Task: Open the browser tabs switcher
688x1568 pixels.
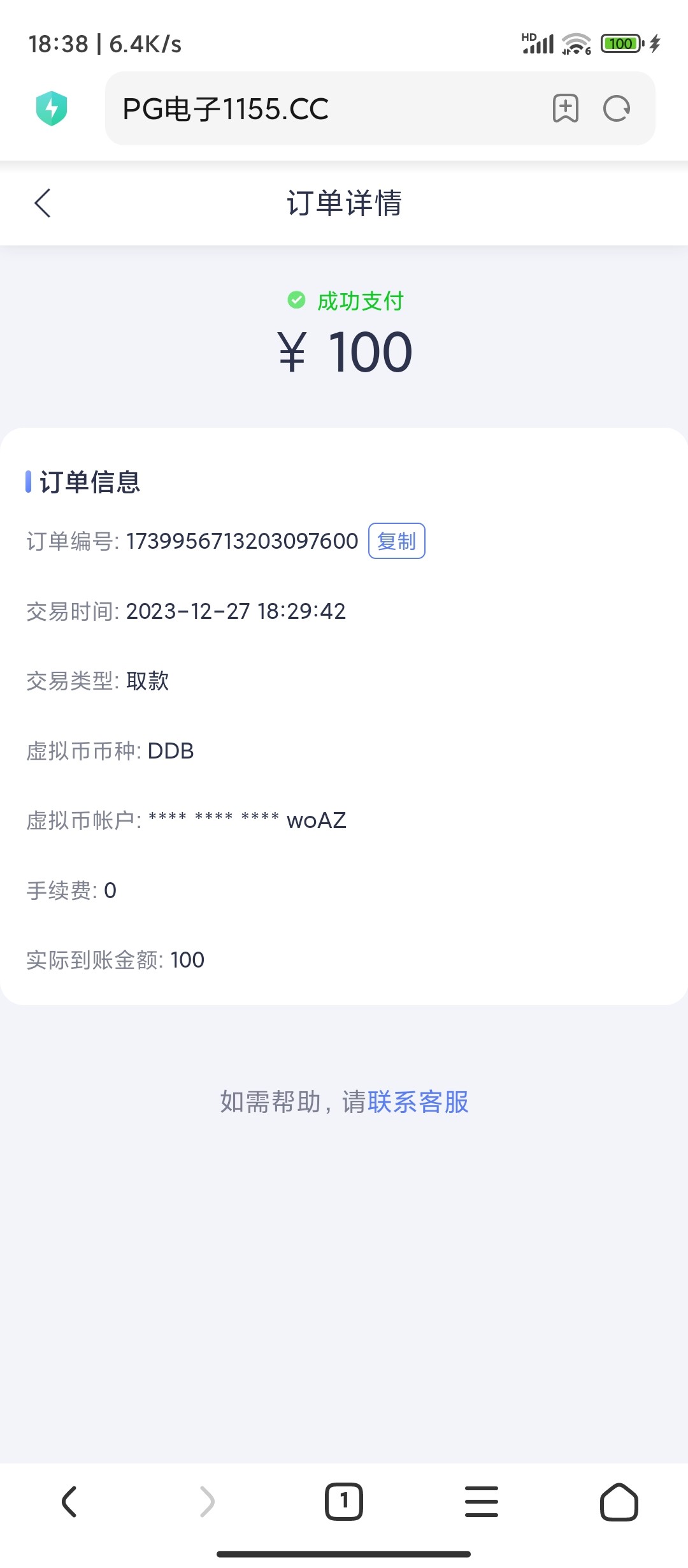Action: point(344,1502)
